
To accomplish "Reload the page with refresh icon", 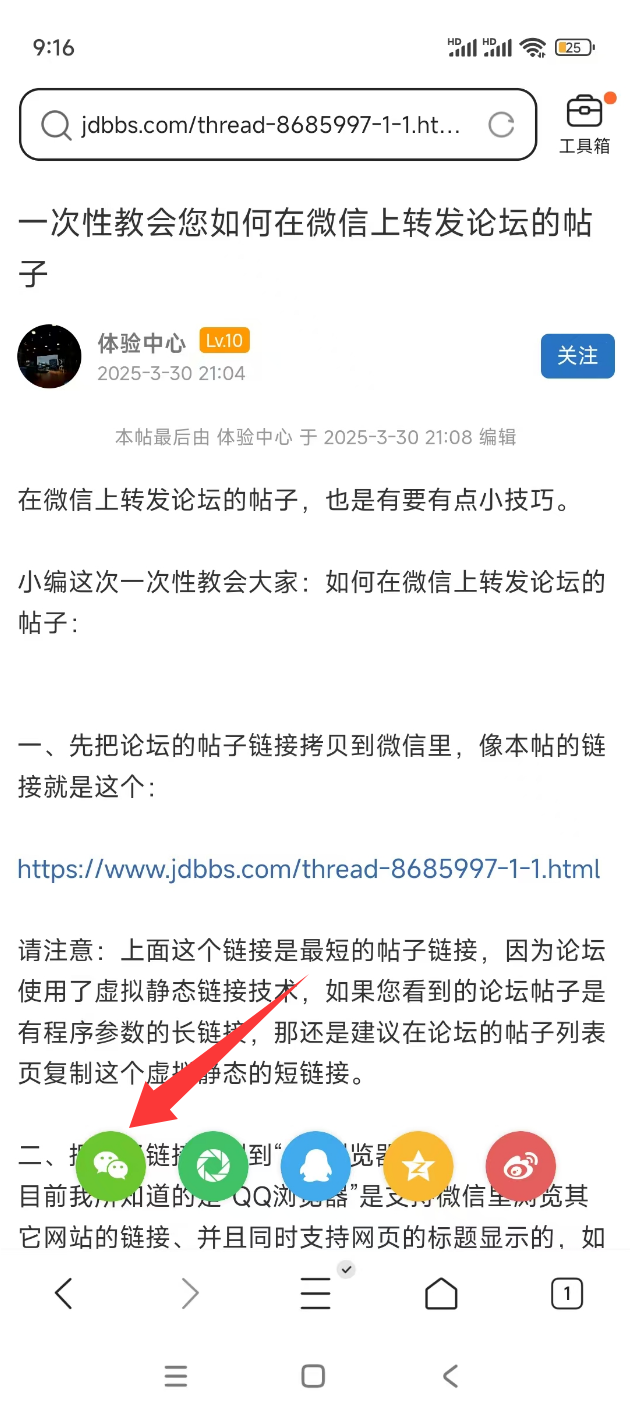I will point(500,125).
